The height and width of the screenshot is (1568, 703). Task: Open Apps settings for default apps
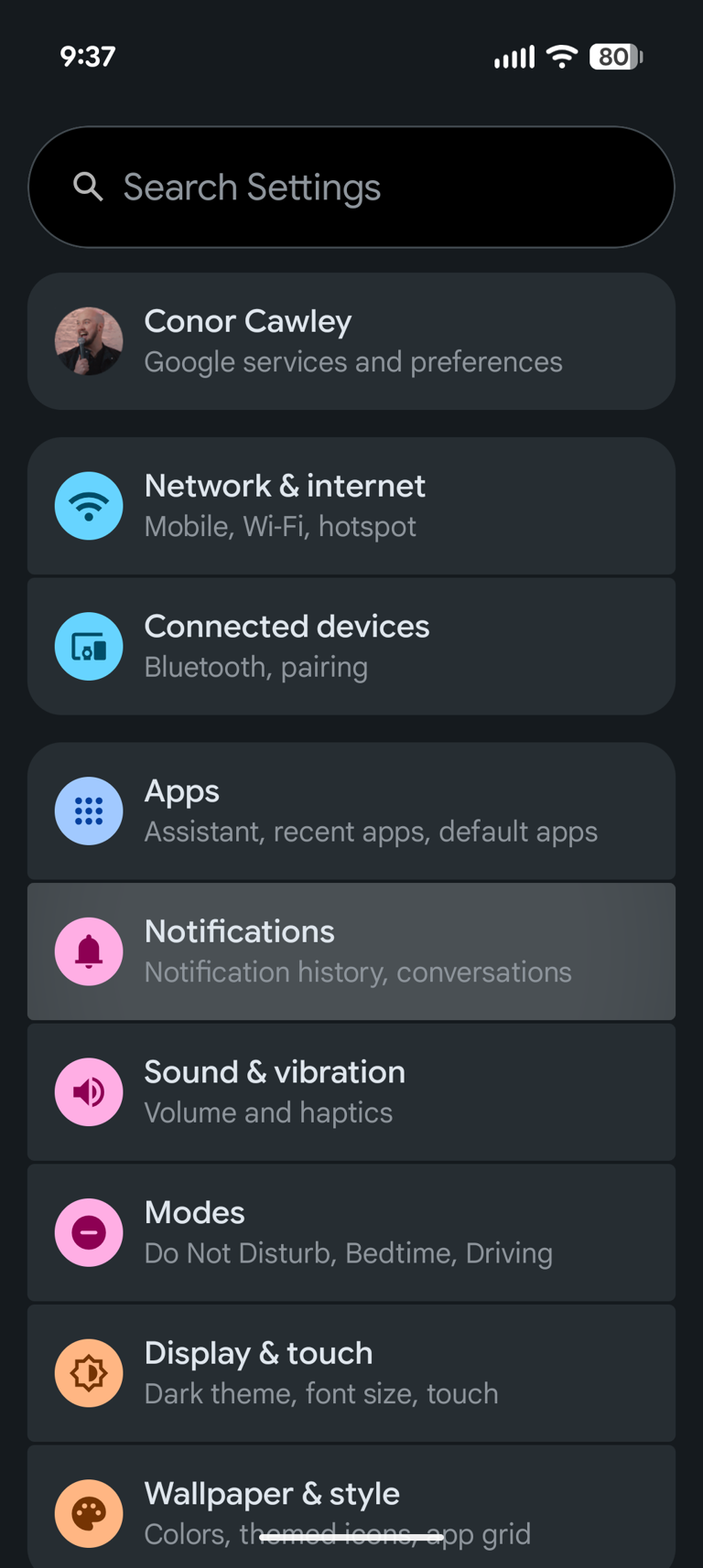[x=351, y=811]
